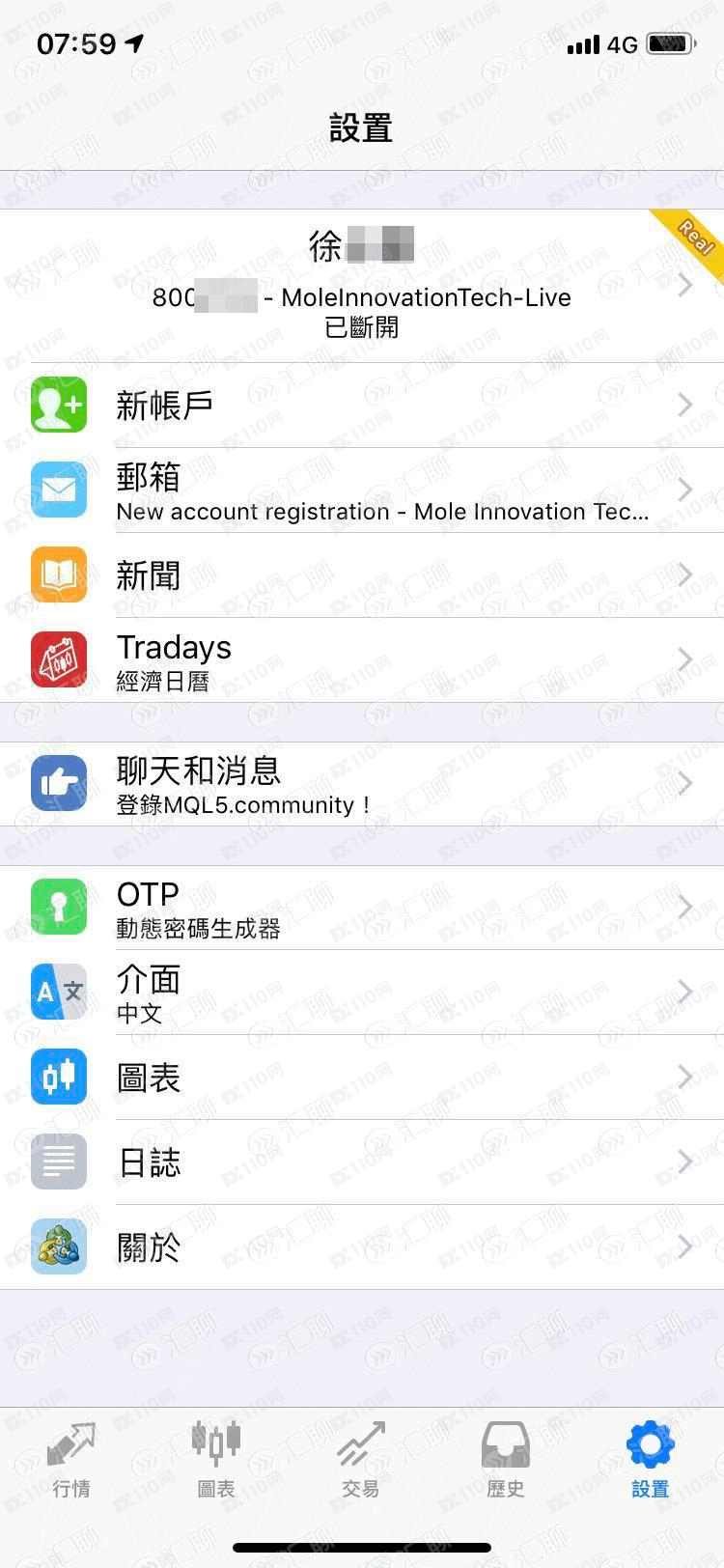Open the MoleInnovationTech-Live account row

[x=361, y=286]
